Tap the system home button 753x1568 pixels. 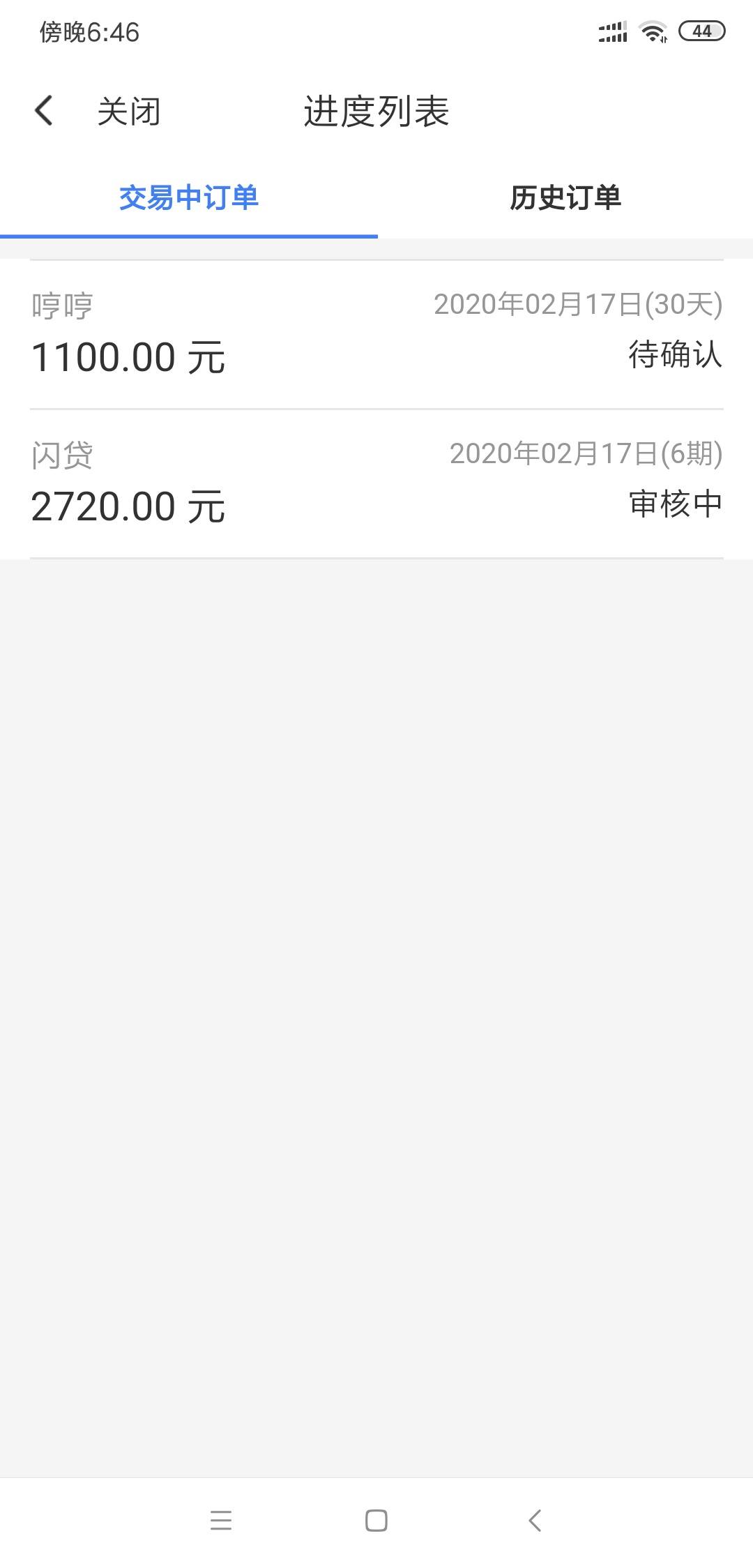pyautogui.click(x=376, y=1521)
